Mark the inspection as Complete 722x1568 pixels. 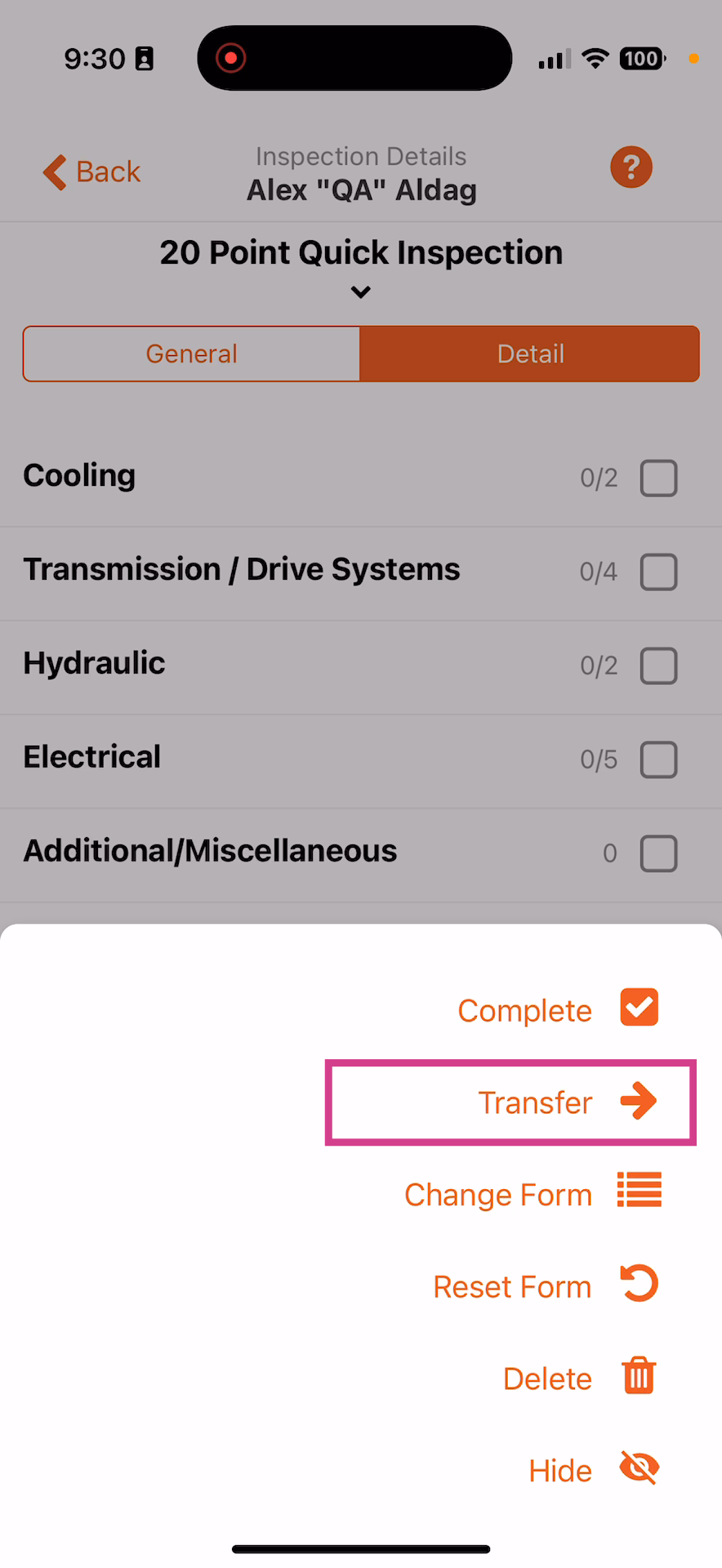(557, 1009)
